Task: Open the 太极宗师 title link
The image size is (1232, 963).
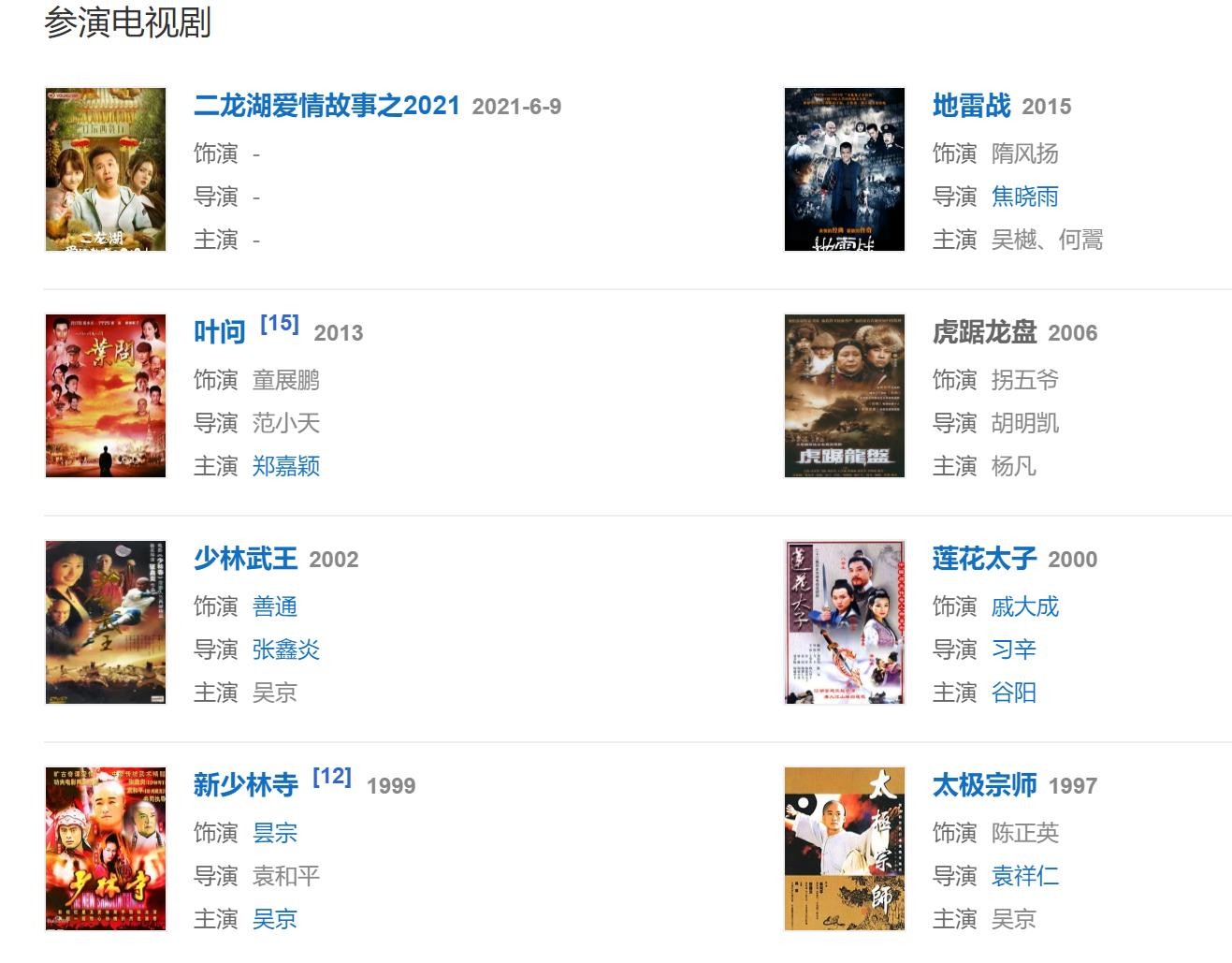Action: pyautogui.click(x=984, y=785)
